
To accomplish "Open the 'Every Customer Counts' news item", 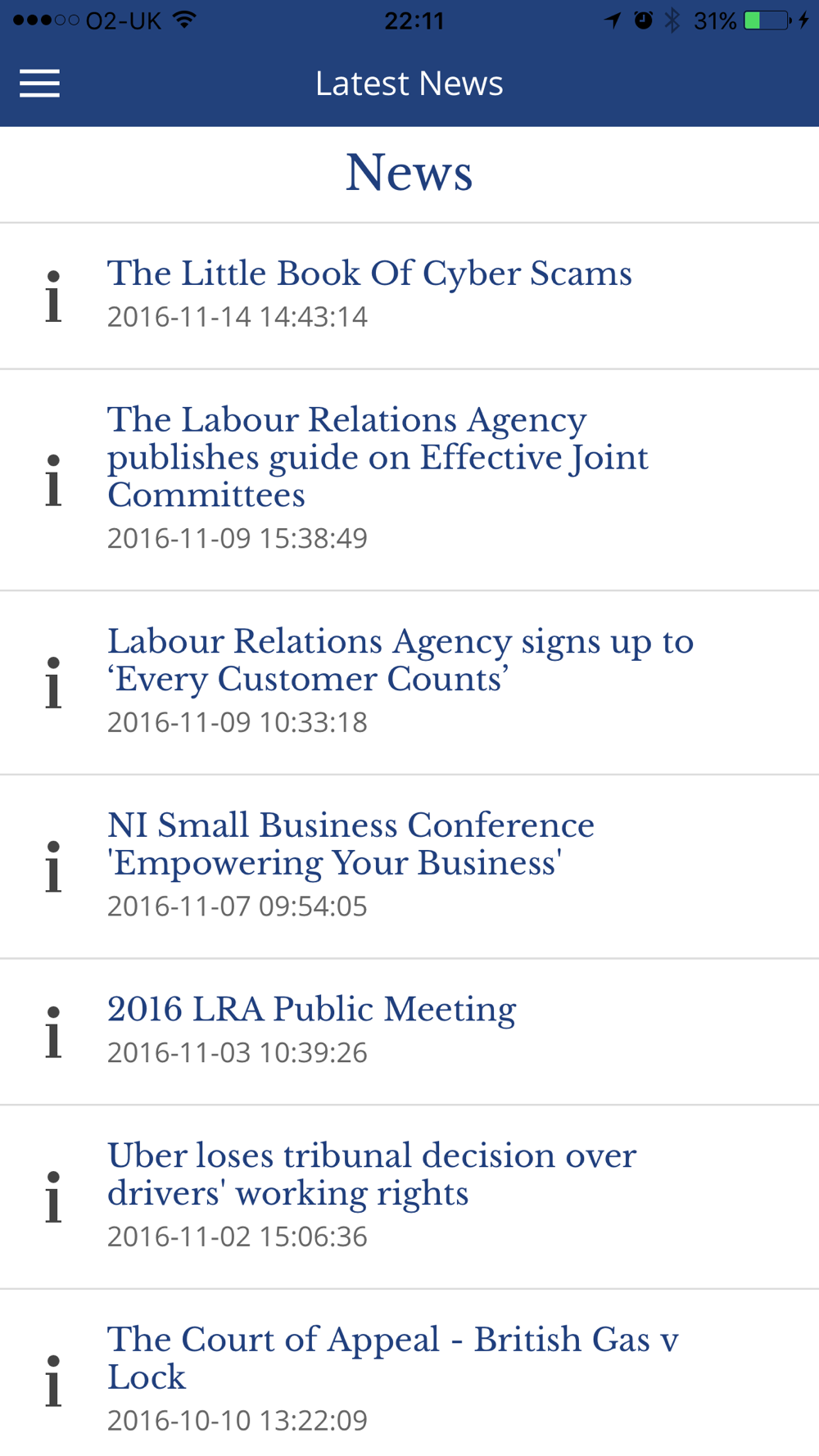I will point(409,682).
